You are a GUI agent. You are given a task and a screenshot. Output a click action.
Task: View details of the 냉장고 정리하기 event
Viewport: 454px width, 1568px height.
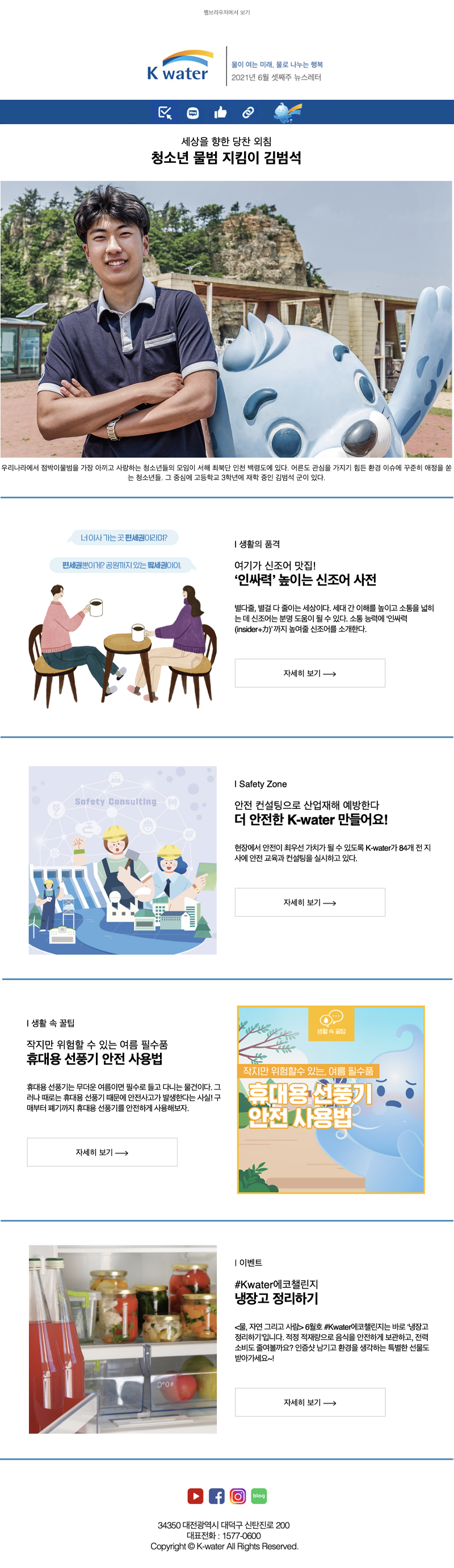310,1402
